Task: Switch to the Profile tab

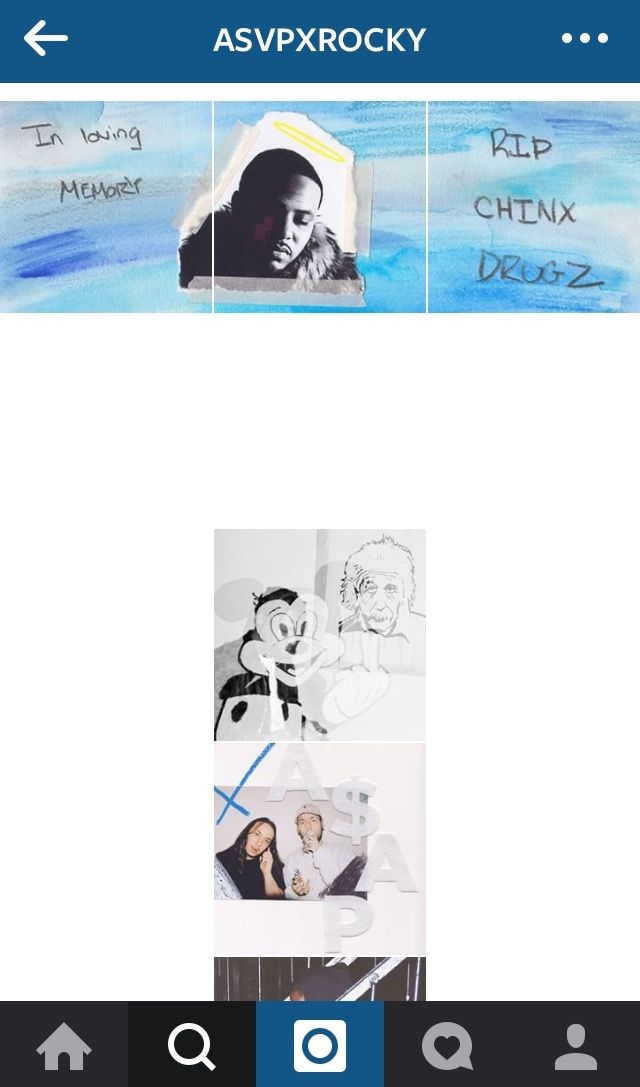Action: click(x=576, y=1045)
